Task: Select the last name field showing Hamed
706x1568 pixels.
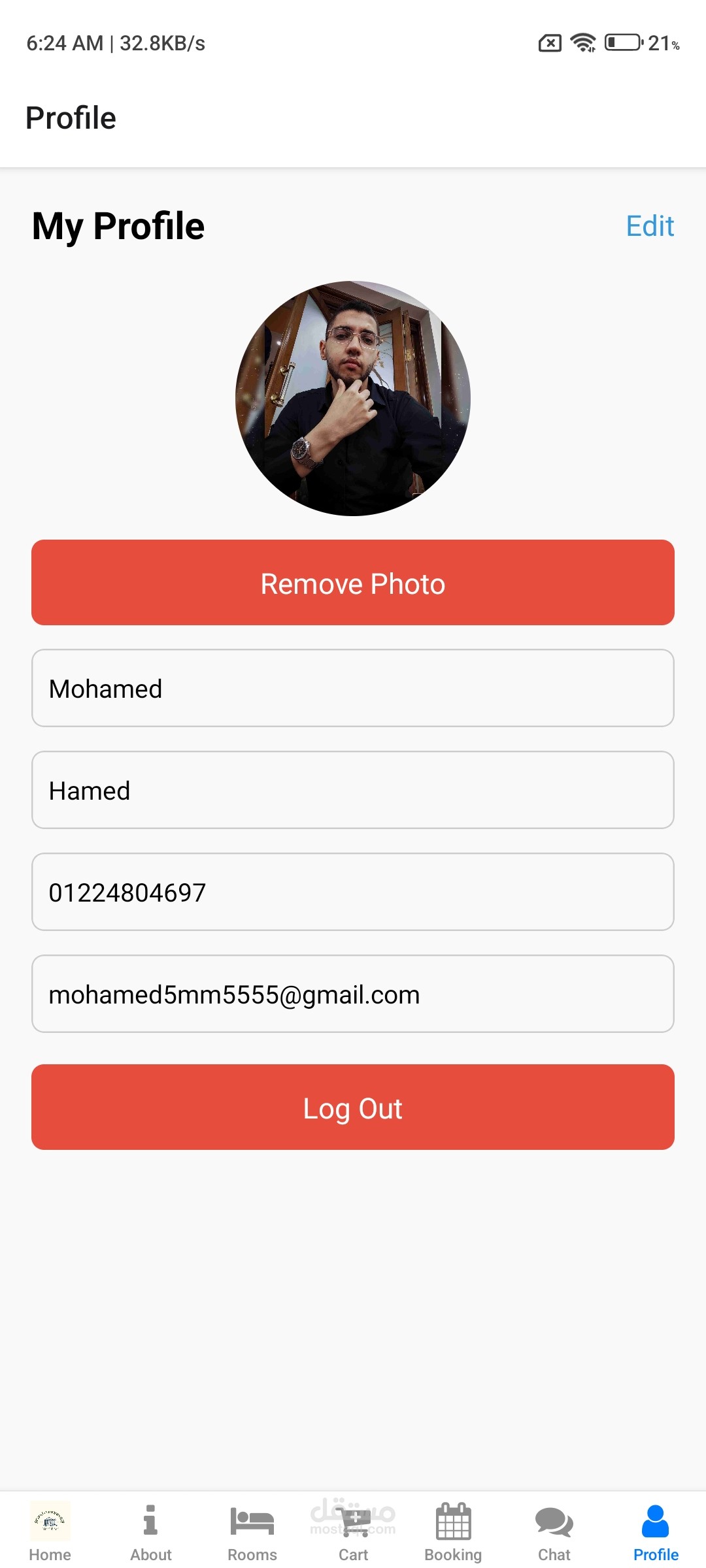Action: coord(353,790)
